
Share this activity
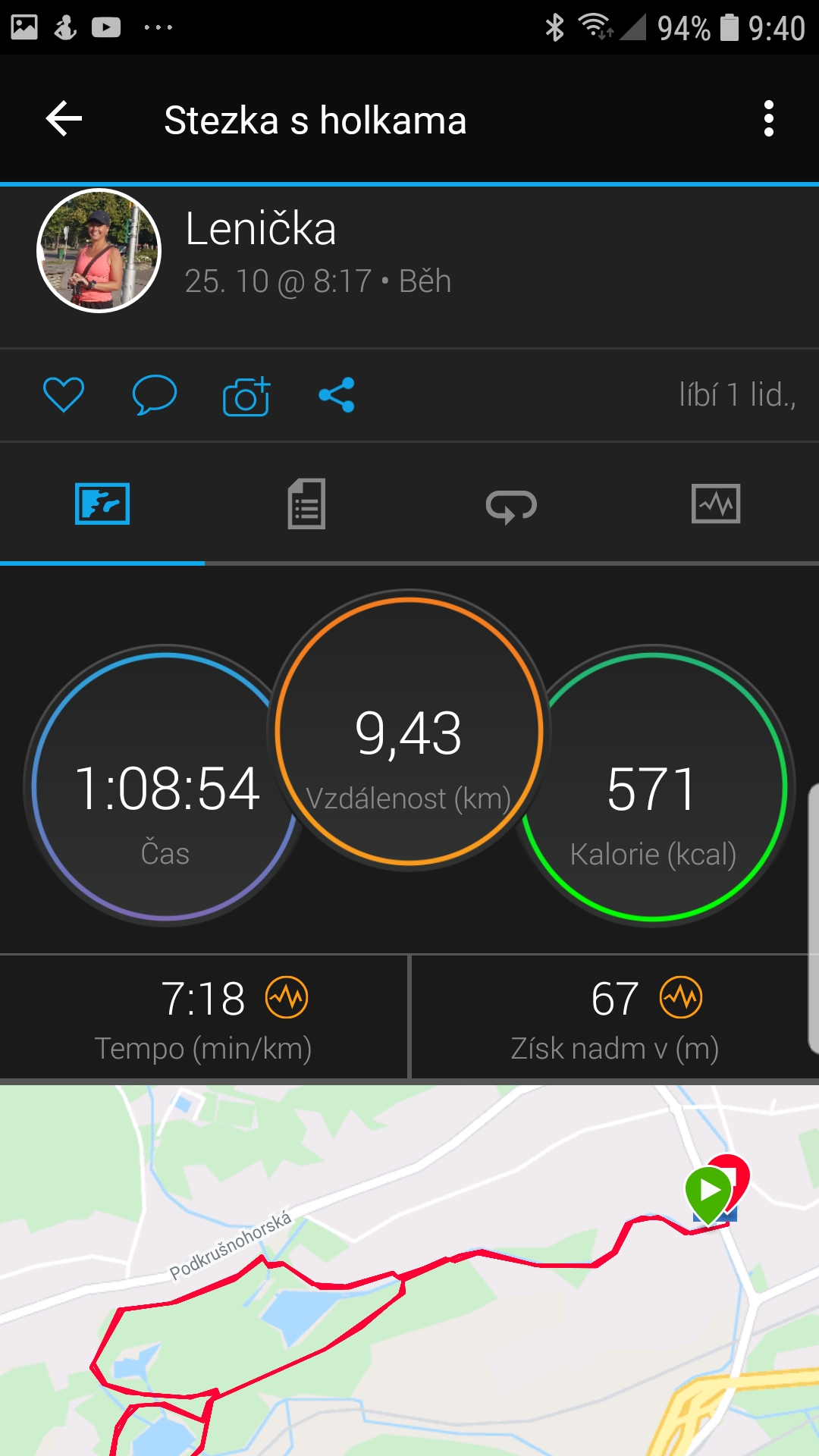click(337, 395)
